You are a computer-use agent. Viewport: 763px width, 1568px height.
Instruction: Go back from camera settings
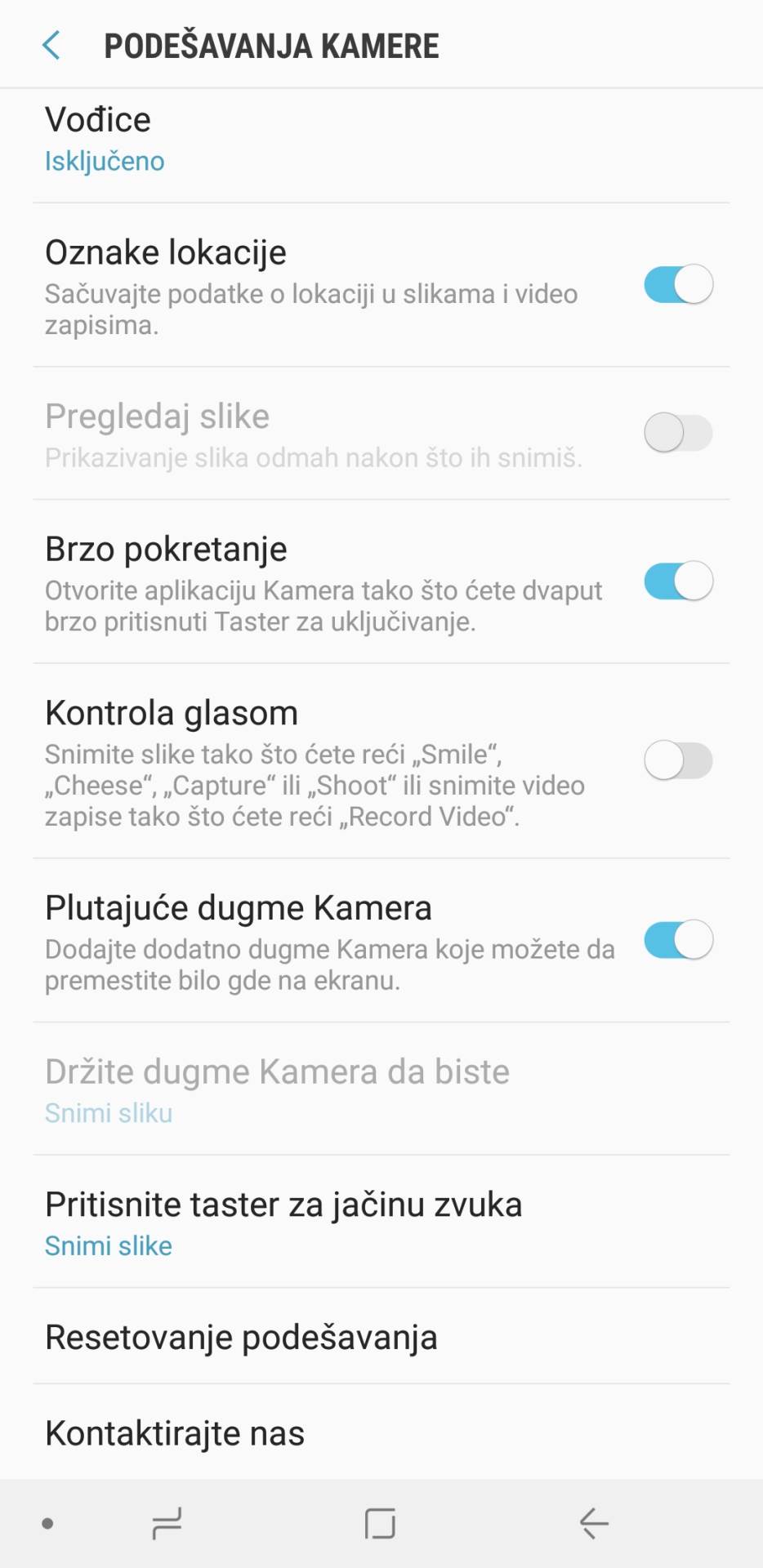[x=51, y=46]
